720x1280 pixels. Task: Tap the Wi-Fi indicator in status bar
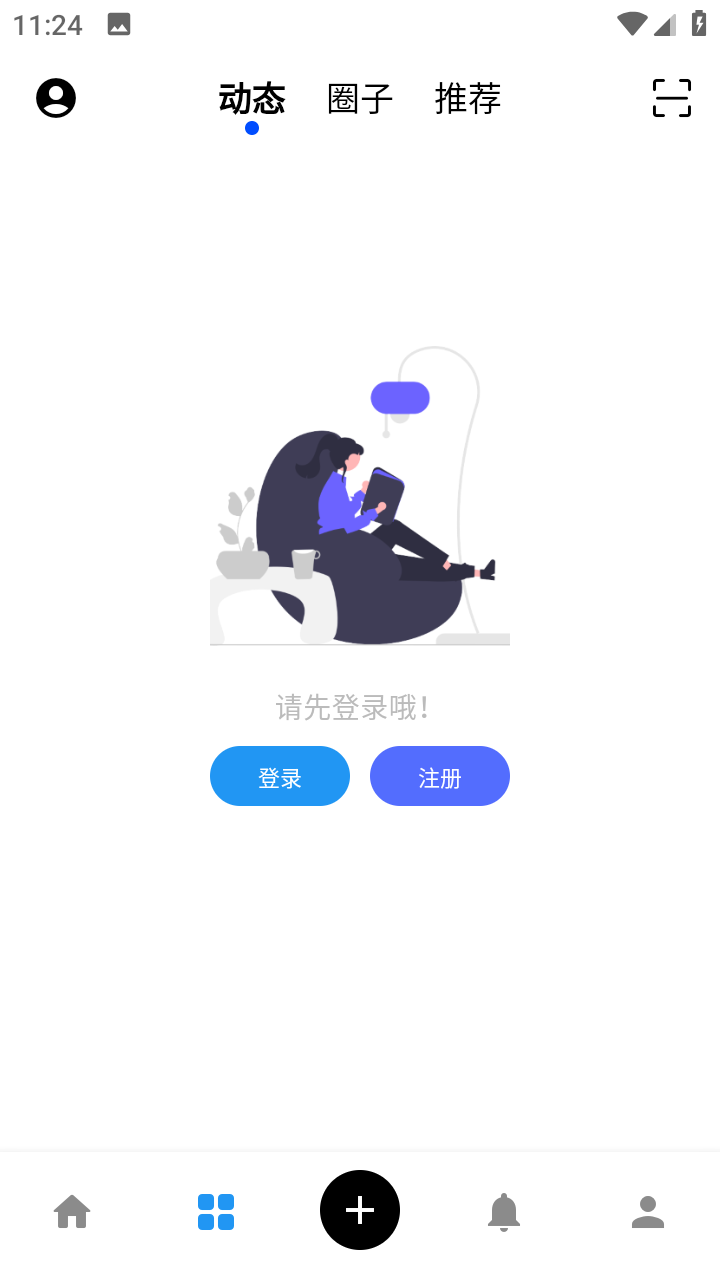pos(631,24)
